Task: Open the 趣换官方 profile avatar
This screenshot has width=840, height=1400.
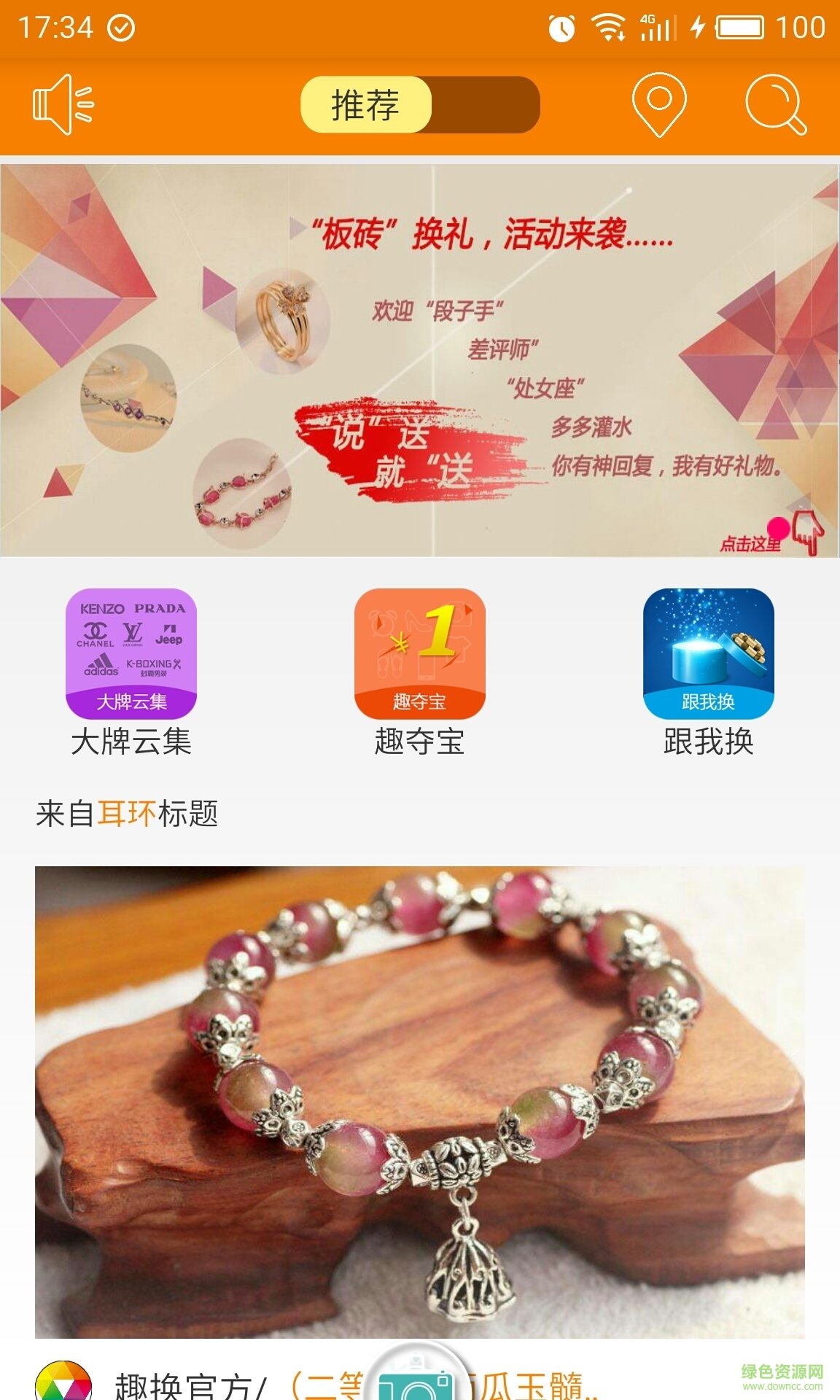Action: pos(63,1382)
